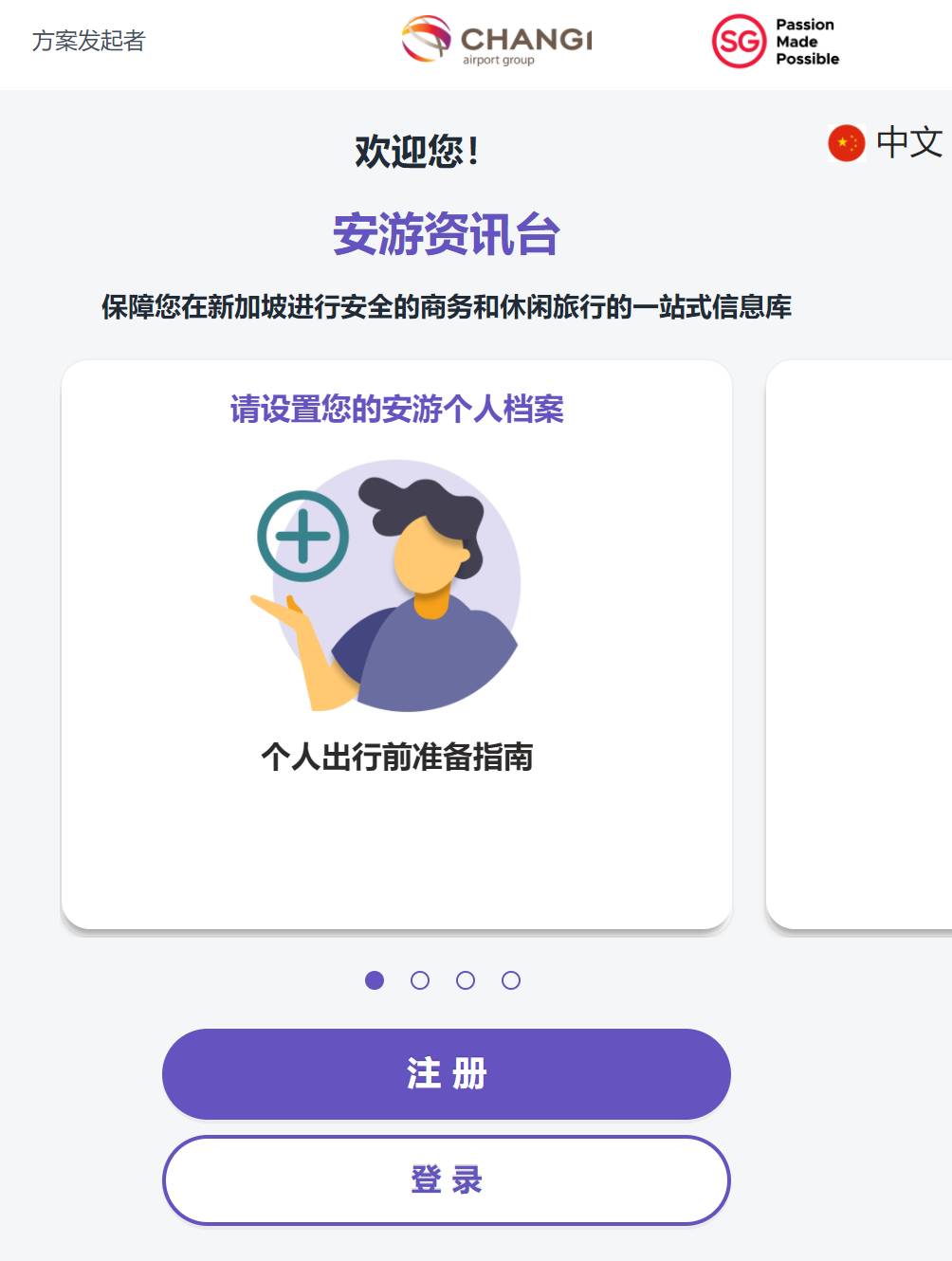The height and width of the screenshot is (1261, 952).
Task: Select the first carousel dot
Action: click(x=373, y=981)
